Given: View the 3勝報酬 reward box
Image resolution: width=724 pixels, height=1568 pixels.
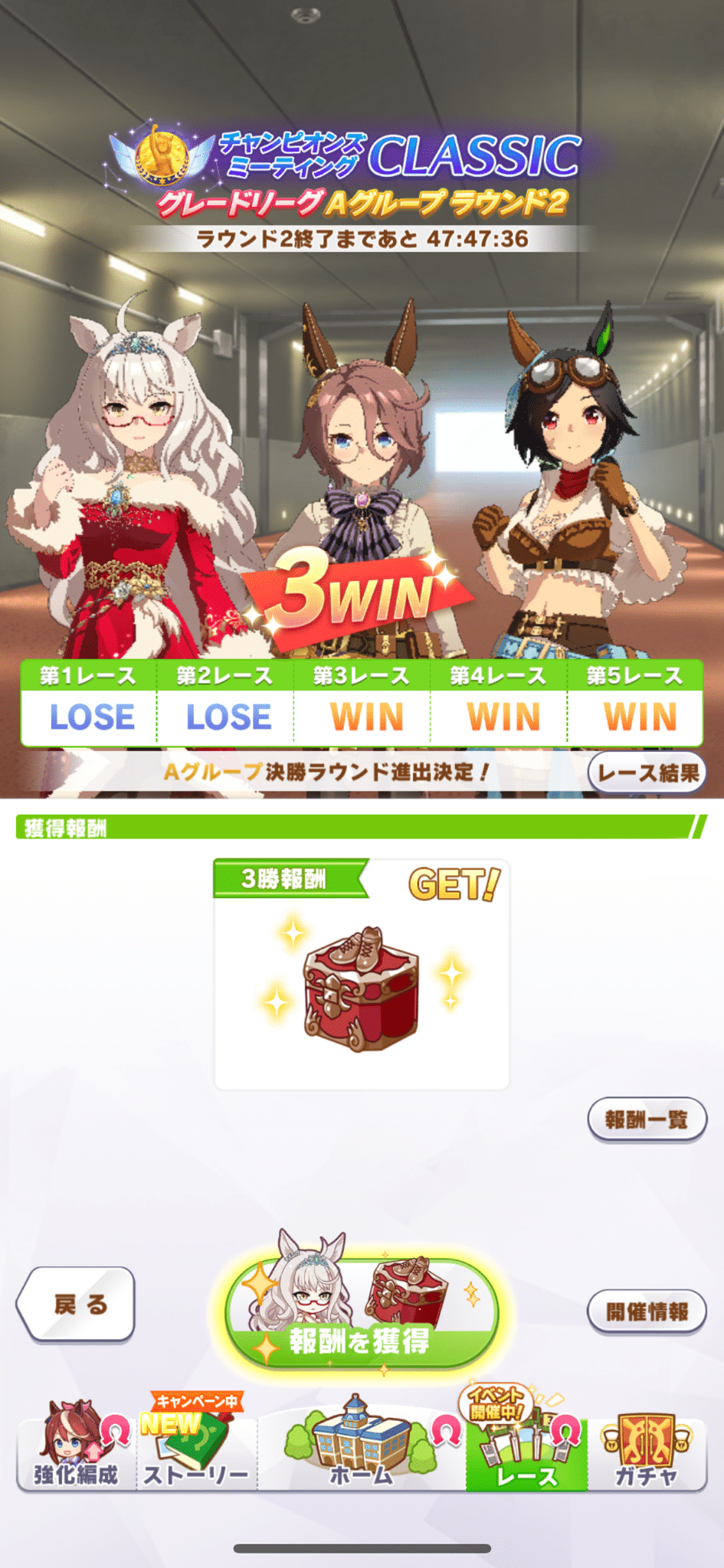Looking at the screenshot, I should point(362,988).
